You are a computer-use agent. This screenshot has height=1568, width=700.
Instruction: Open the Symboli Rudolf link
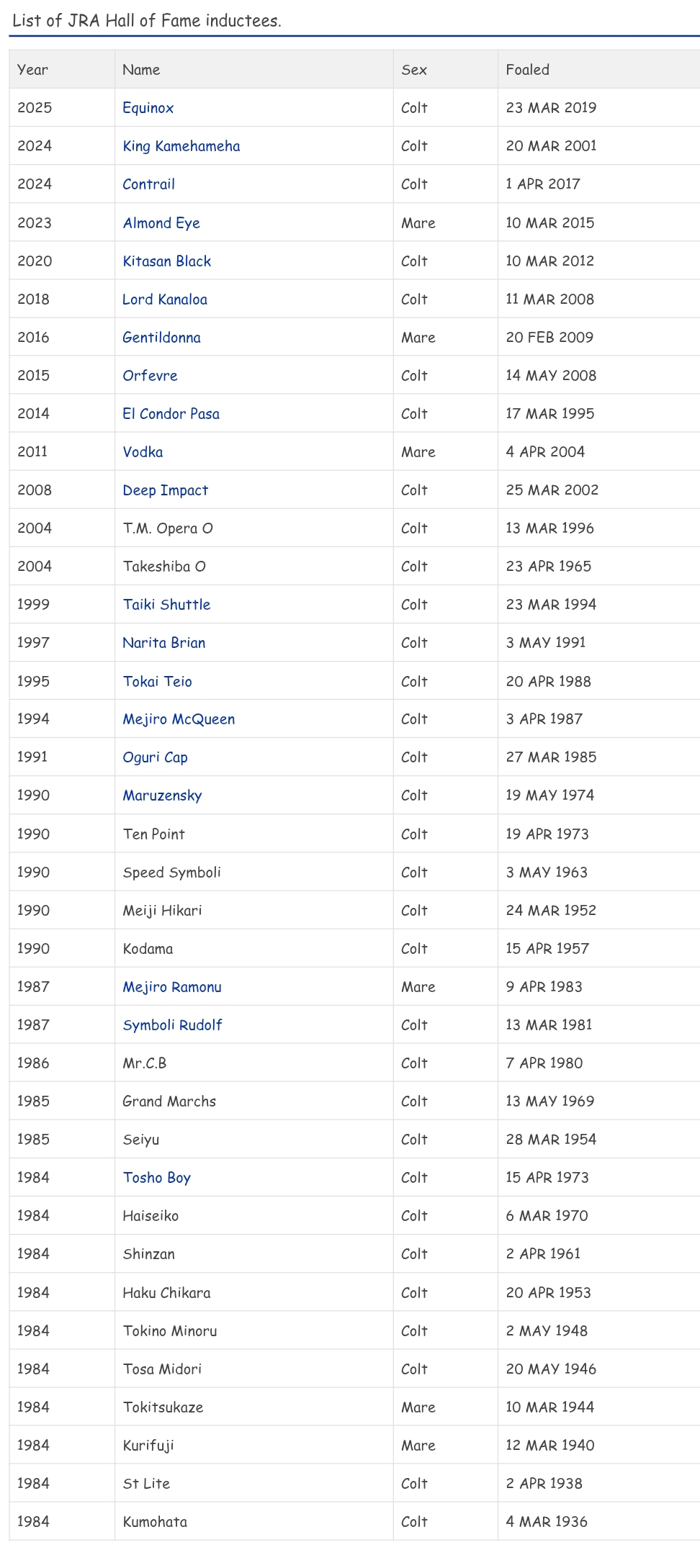(x=172, y=1025)
